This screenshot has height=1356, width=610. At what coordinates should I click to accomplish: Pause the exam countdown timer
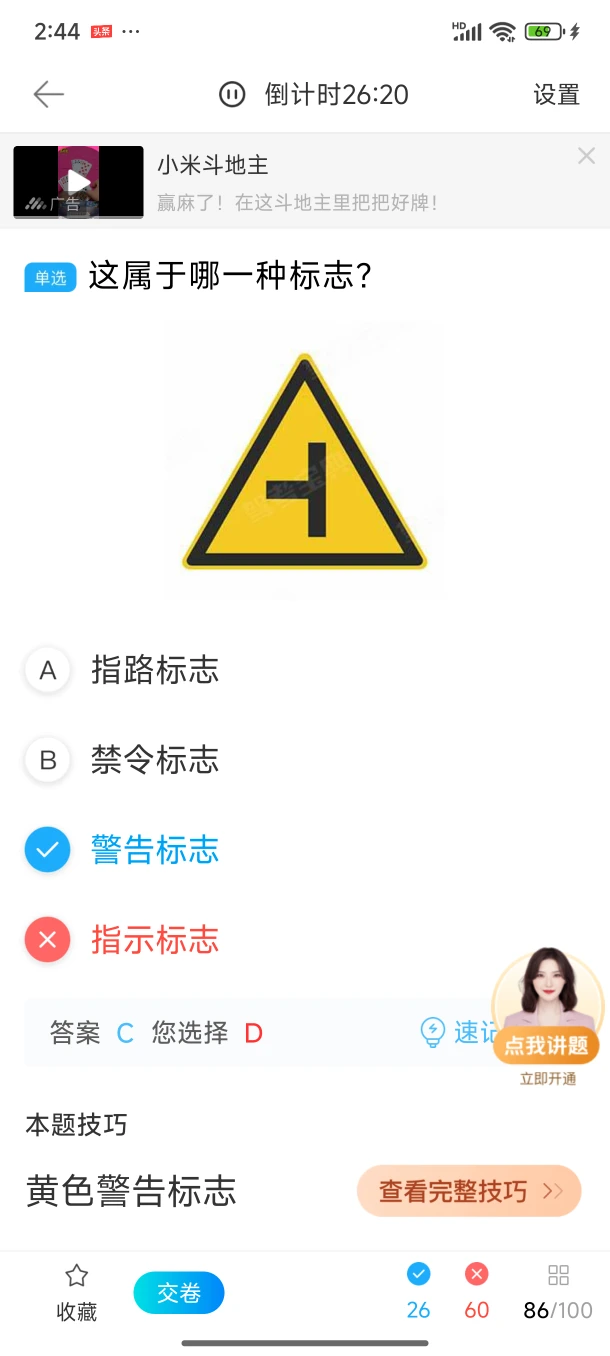point(232,95)
